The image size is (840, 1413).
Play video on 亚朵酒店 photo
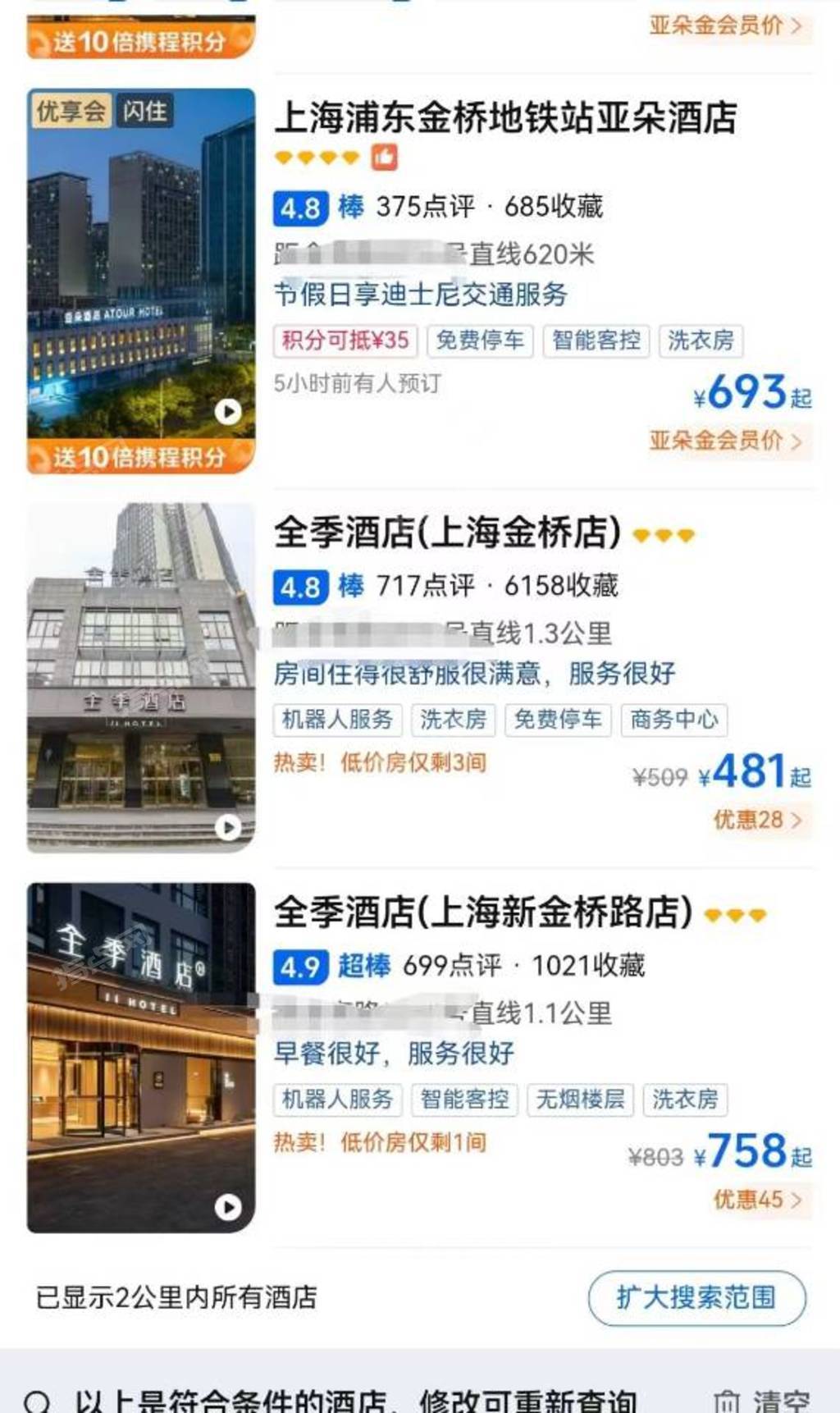(x=228, y=411)
